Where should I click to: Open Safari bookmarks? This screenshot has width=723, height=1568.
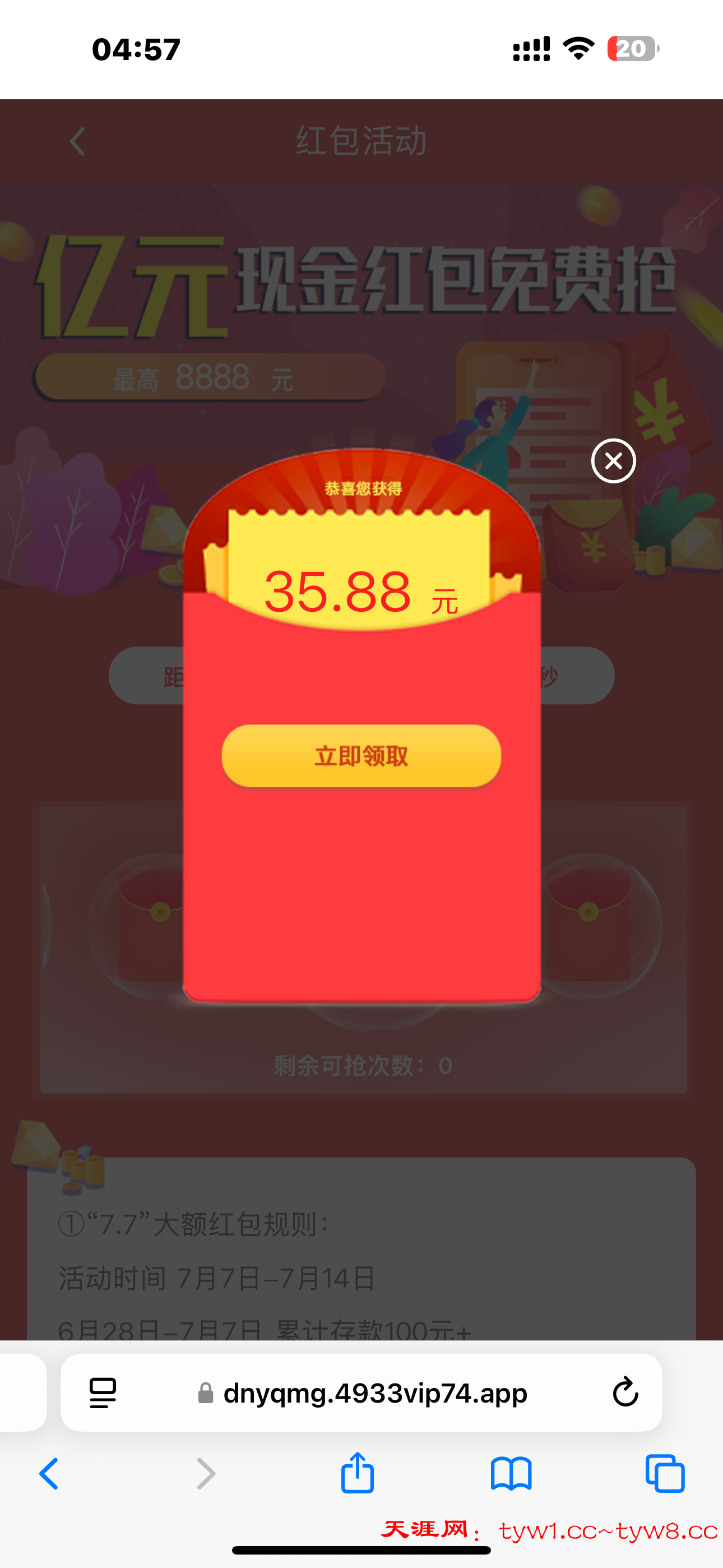(511, 1474)
